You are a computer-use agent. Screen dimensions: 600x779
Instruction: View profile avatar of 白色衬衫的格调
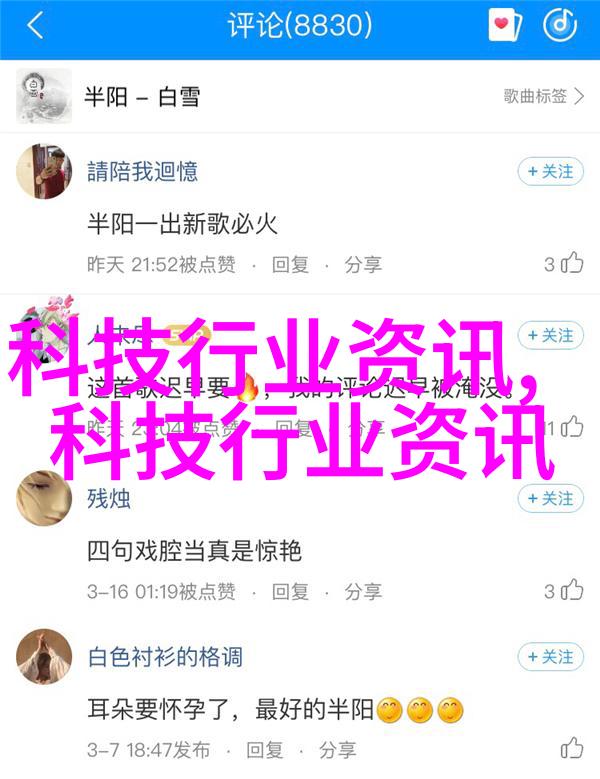pyautogui.click(x=43, y=656)
